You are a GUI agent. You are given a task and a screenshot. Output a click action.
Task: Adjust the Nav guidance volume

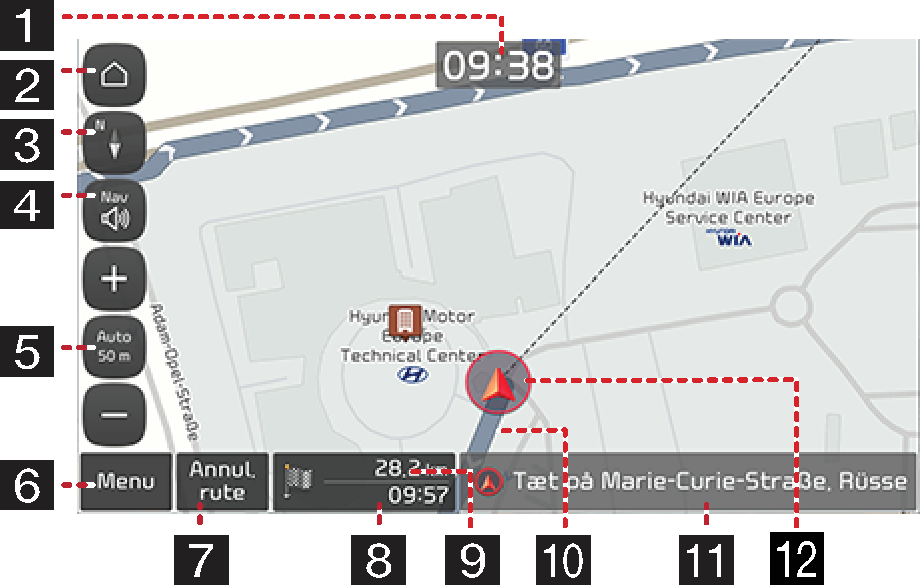pyautogui.click(x=115, y=210)
